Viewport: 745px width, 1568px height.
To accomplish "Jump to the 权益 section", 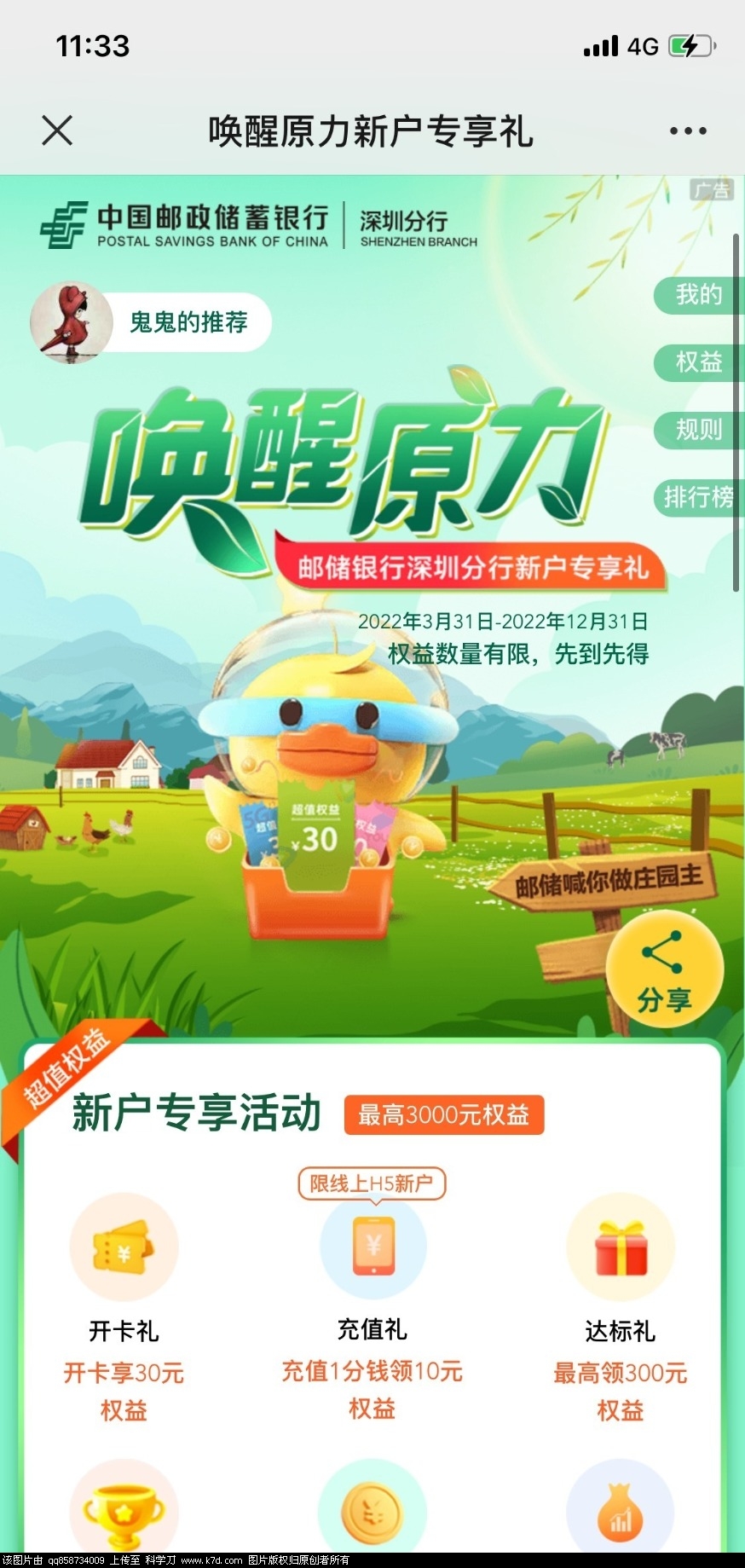I will [698, 362].
